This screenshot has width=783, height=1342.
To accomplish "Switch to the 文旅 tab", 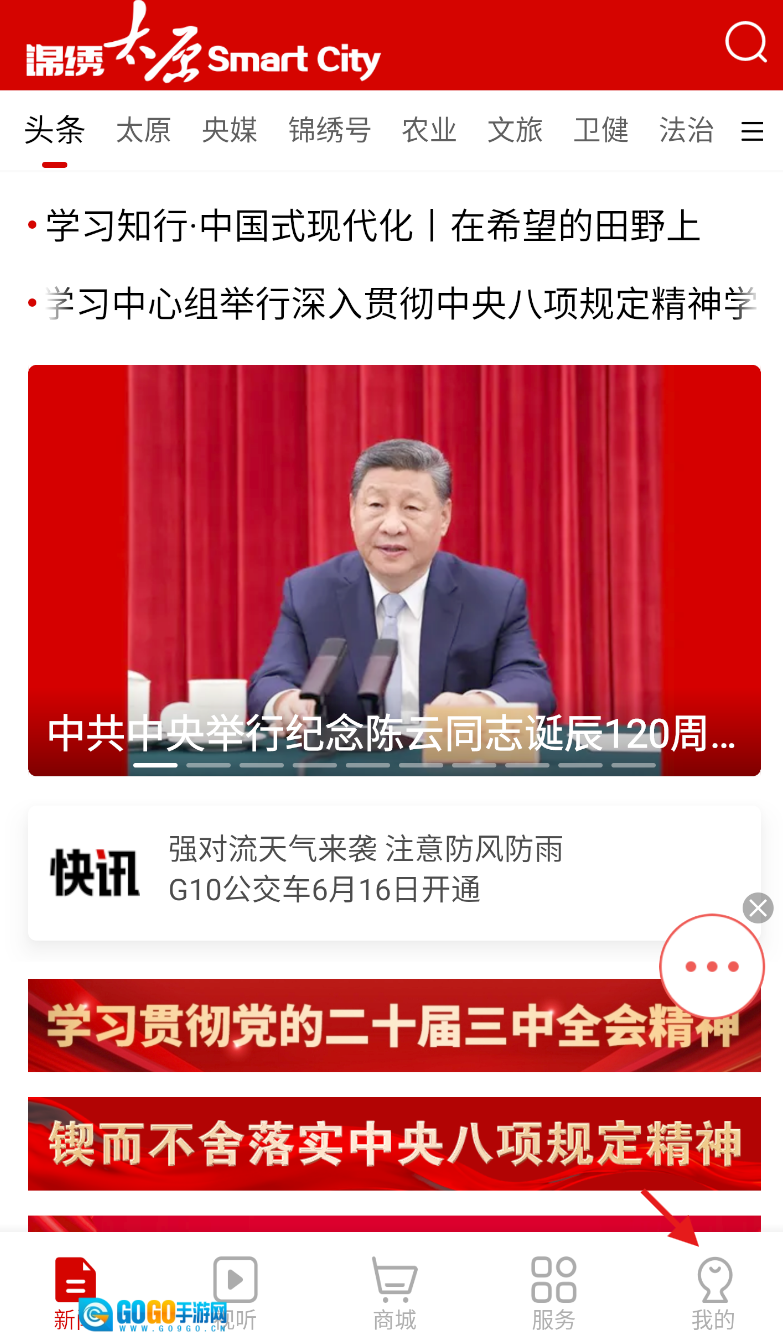I will coord(515,130).
